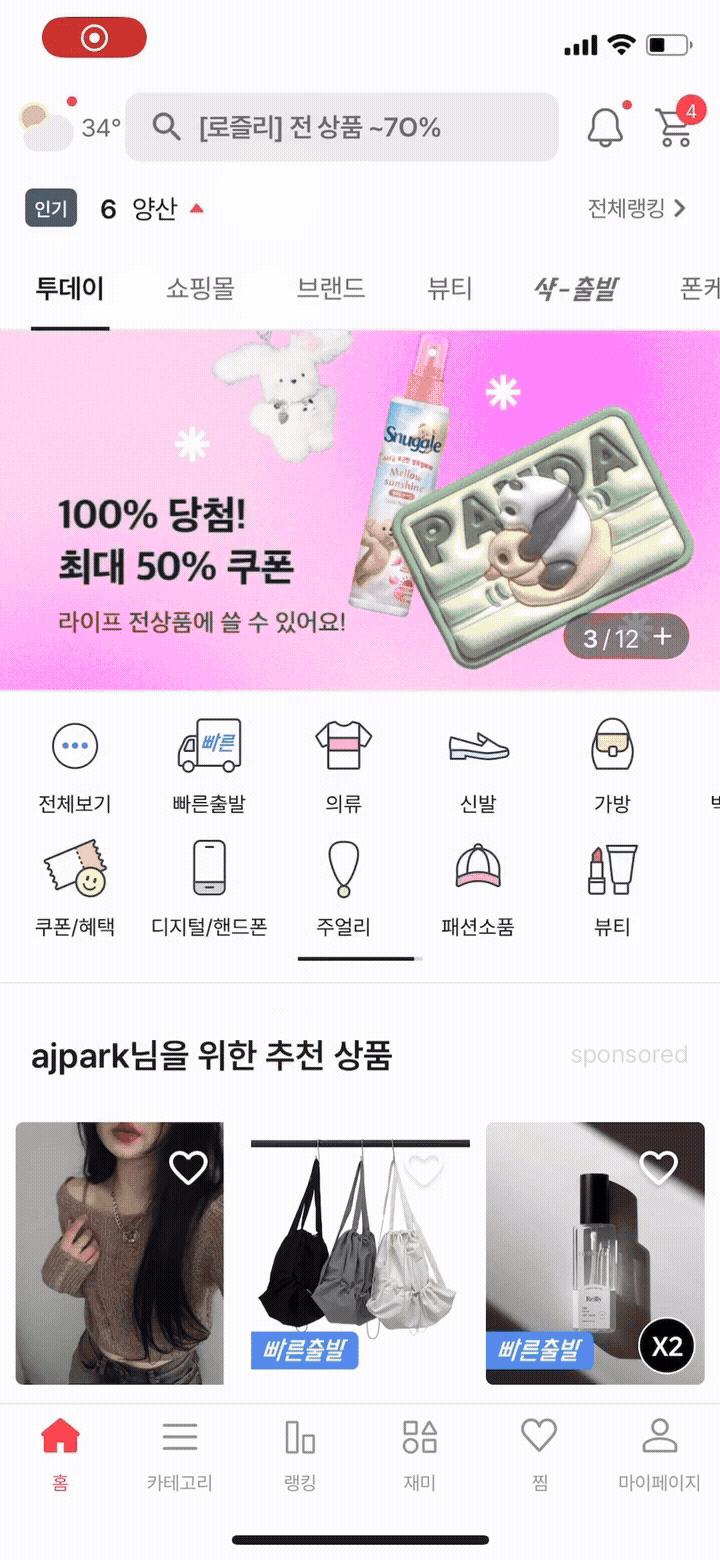Open 전체랭킹 full ranking link
The width and height of the screenshot is (720, 1560).
click(x=636, y=209)
